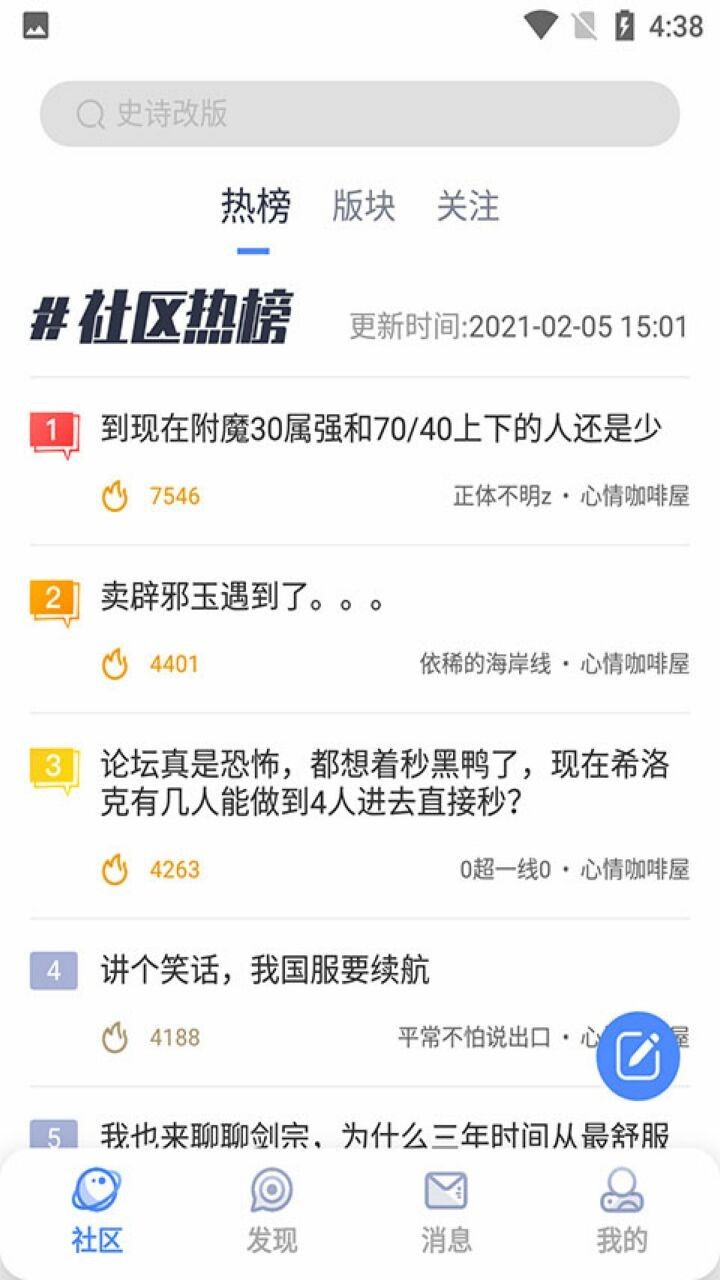Screen dimensions: 720x1280
Task: Open the post 讲个笑话，我国服要续航
Action: 265,970
